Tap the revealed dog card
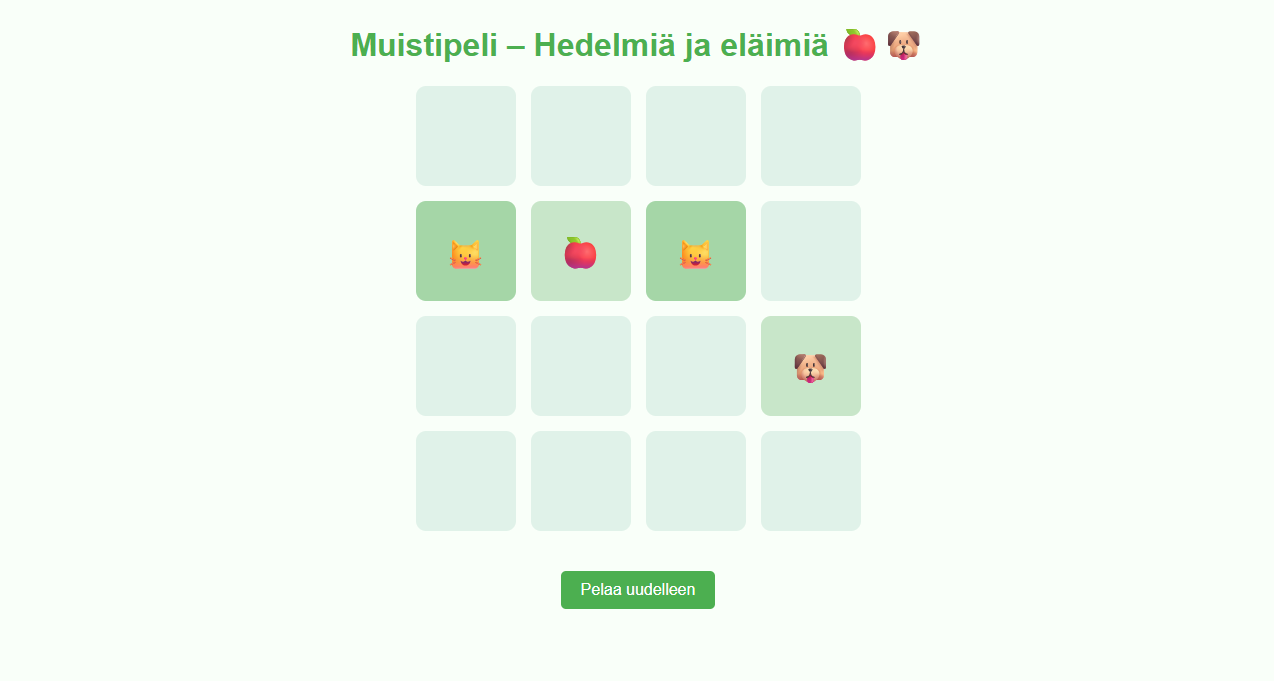This screenshot has height=681, width=1274. (810, 366)
